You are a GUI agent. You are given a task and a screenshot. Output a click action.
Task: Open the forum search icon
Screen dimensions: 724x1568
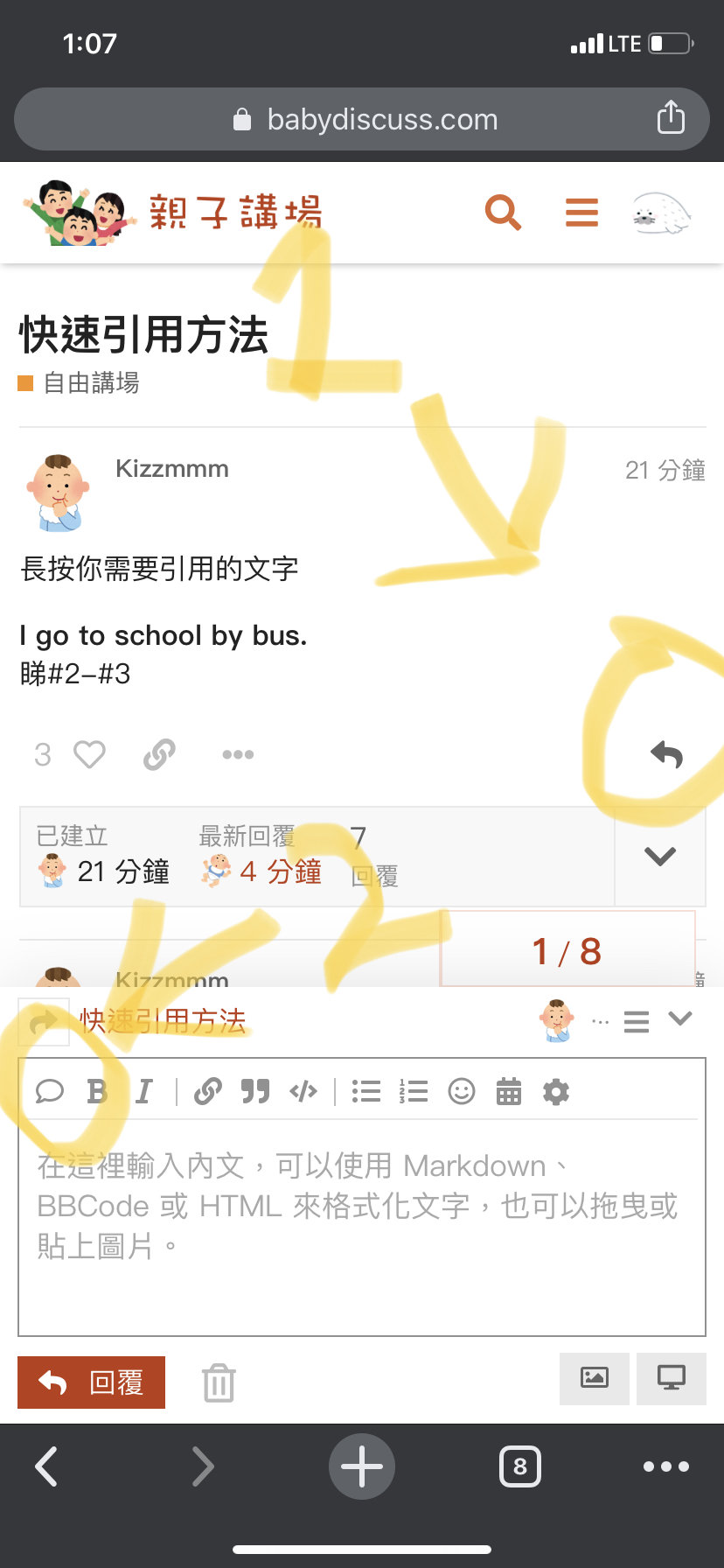503,213
